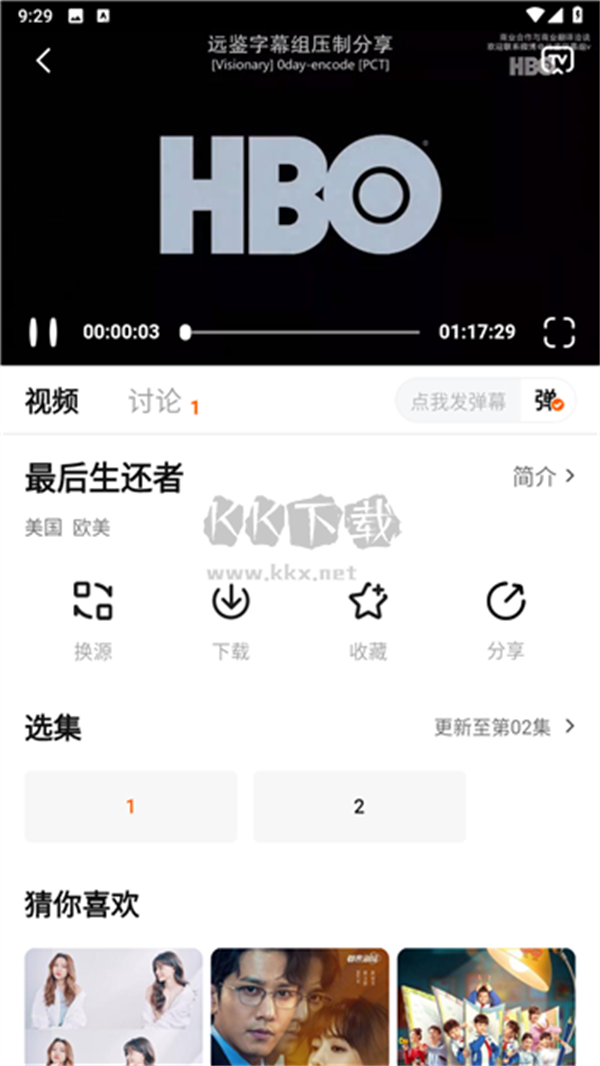Pause the video playback
This screenshot has height=1066, width=600.
pos(43,332)
